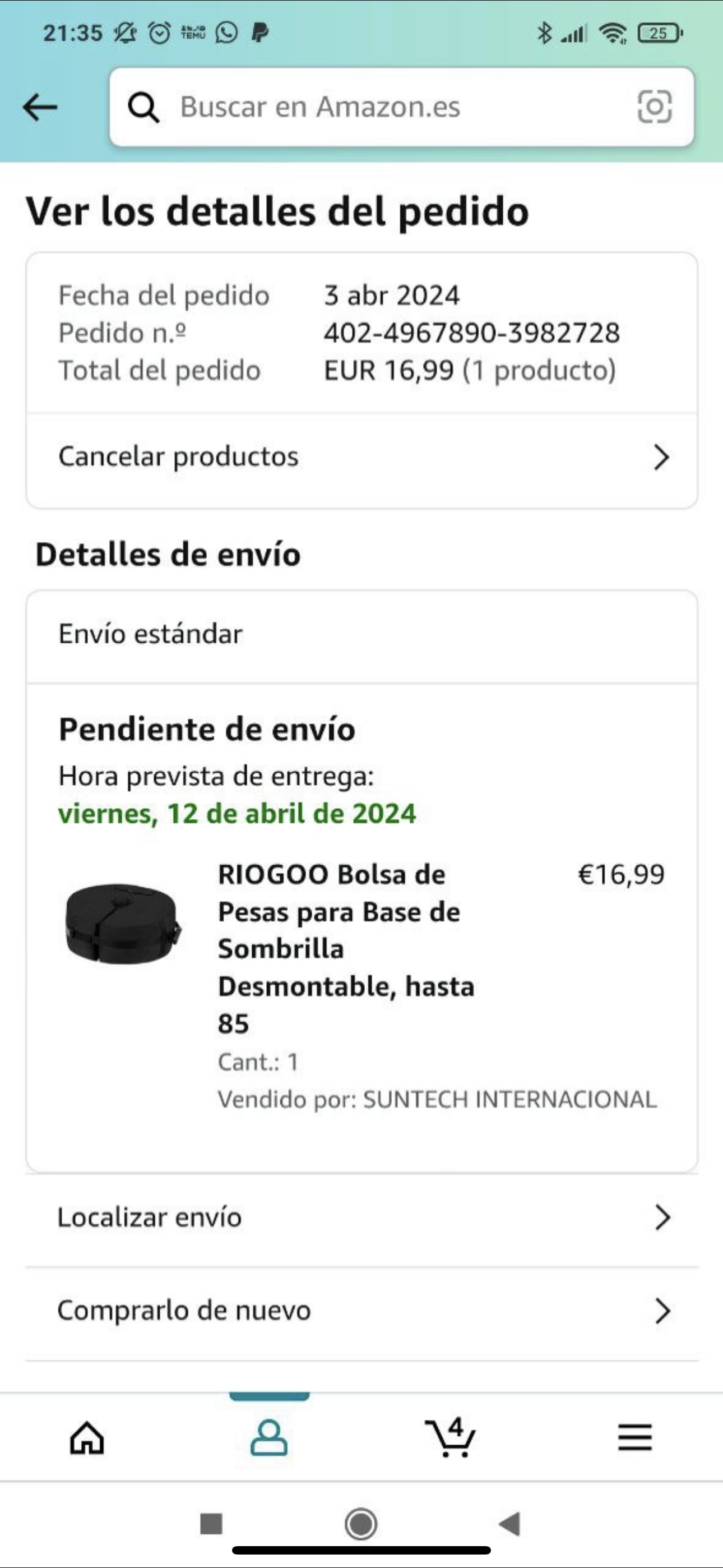Open the camera lens search icon
723x1568 pixels.
pyautogui.click(x=654, y=107)
